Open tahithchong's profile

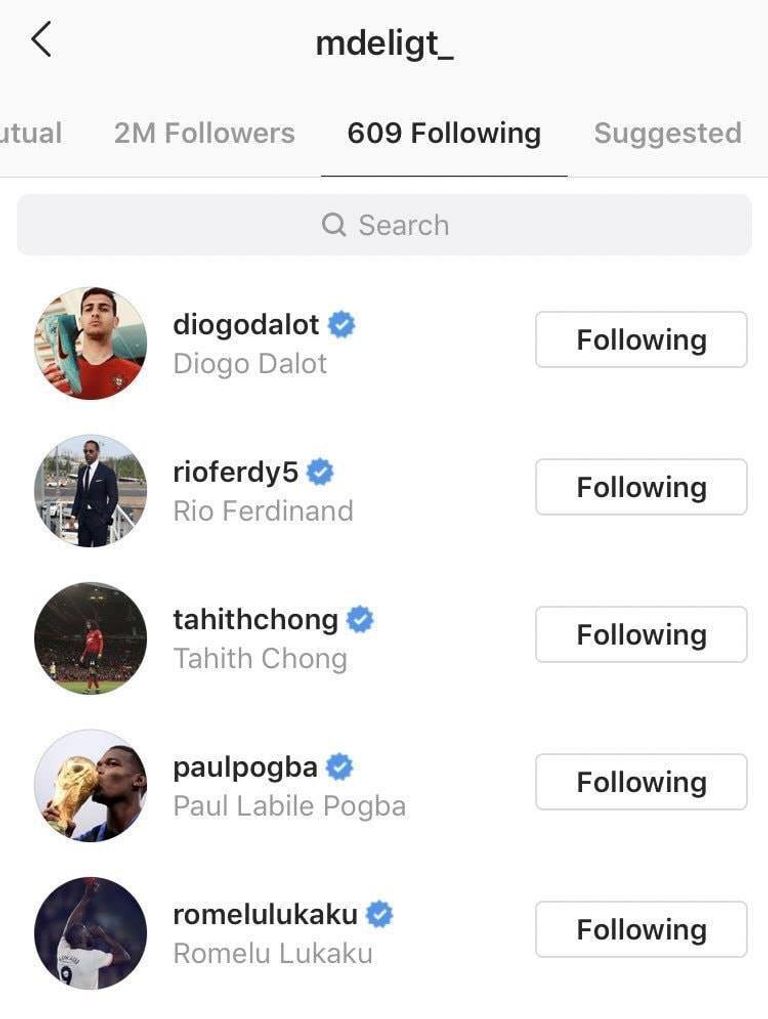pyautogui.click(x=255, y=620)
